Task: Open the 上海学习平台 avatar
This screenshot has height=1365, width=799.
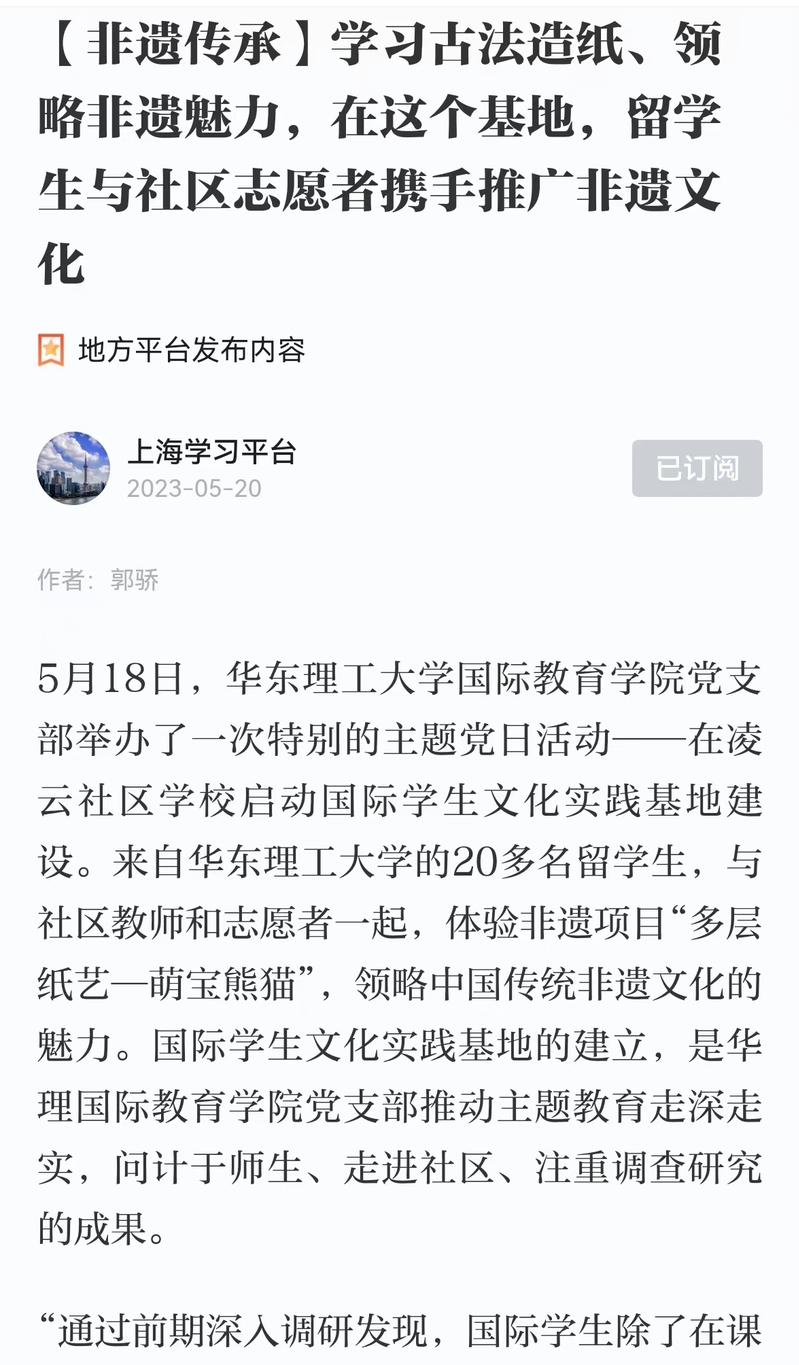Action: pos(73,468)
